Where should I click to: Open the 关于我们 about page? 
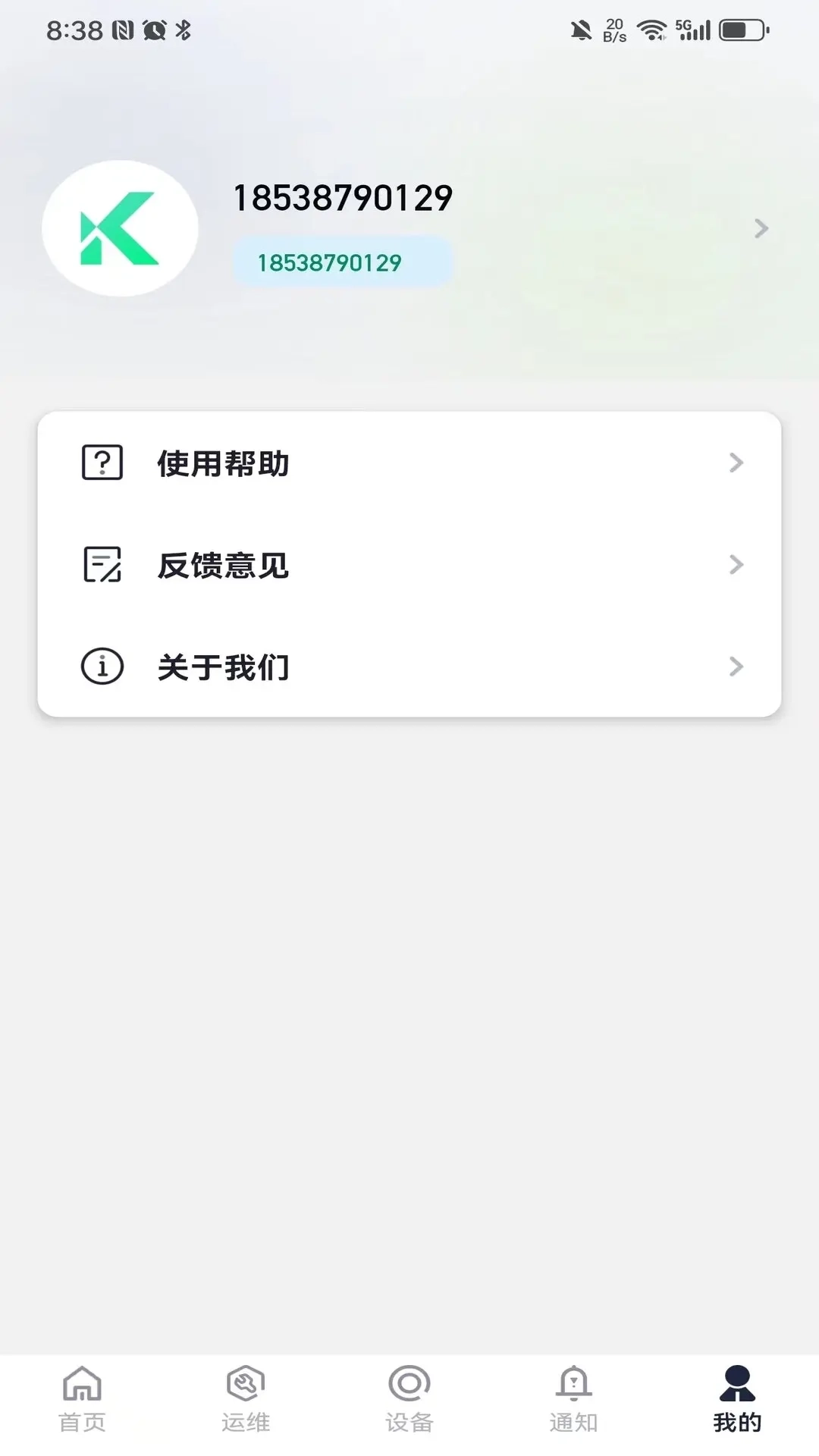coord(223,667)
